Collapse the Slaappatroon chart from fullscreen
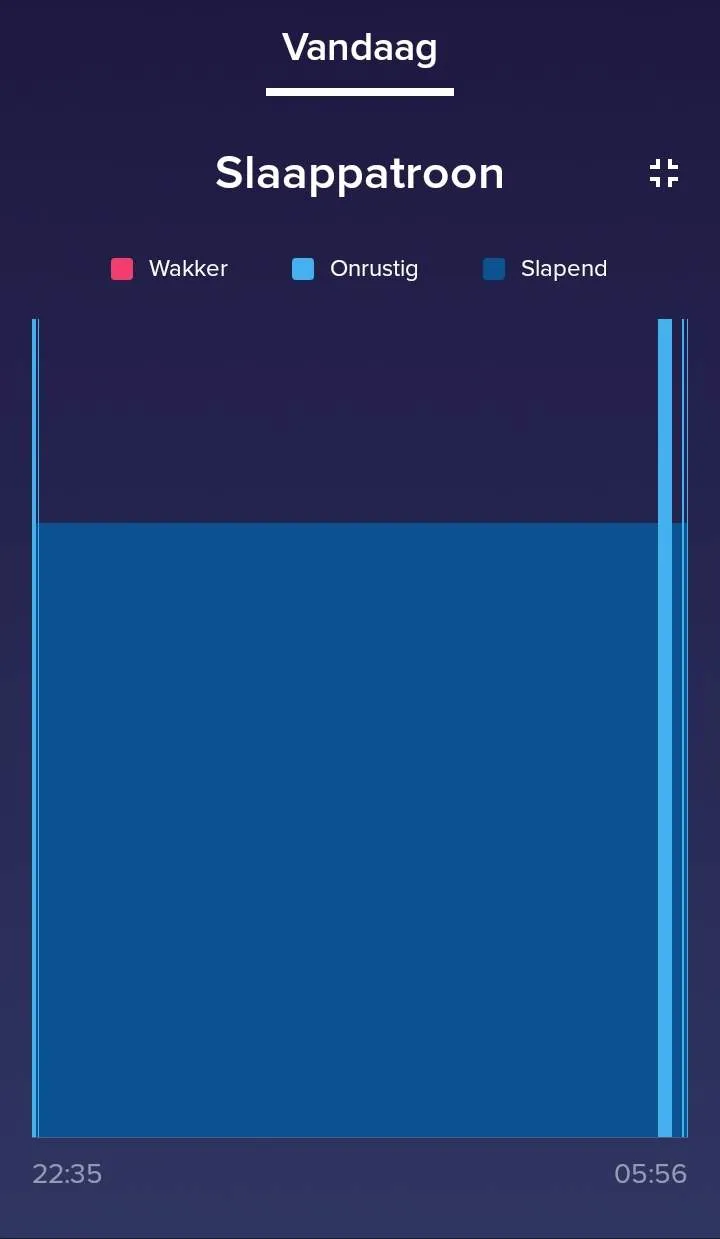 coord(664,173)
